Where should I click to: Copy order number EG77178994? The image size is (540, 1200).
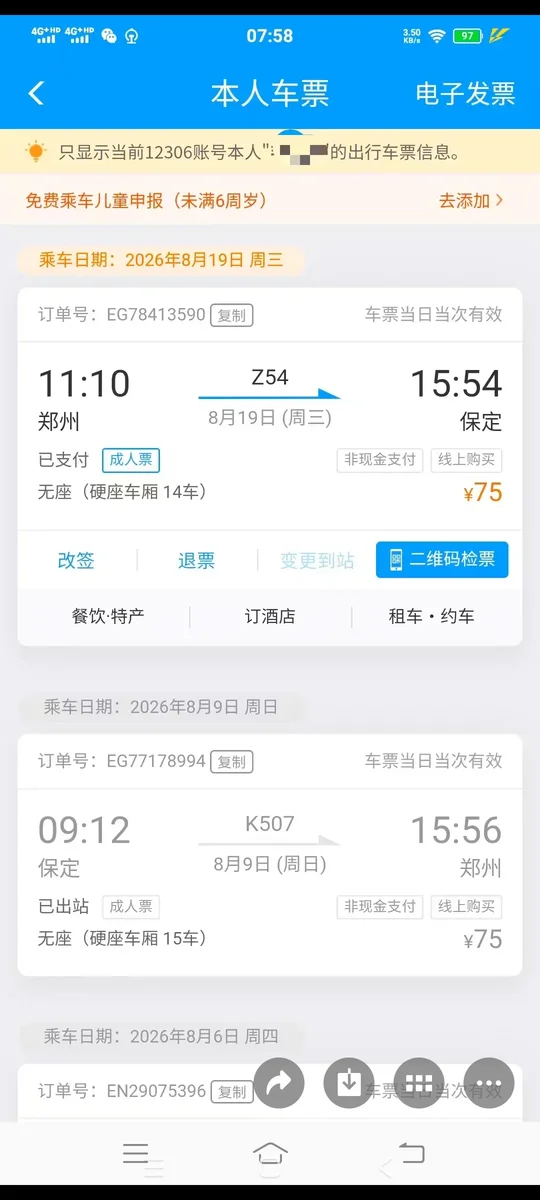[231, 761]
